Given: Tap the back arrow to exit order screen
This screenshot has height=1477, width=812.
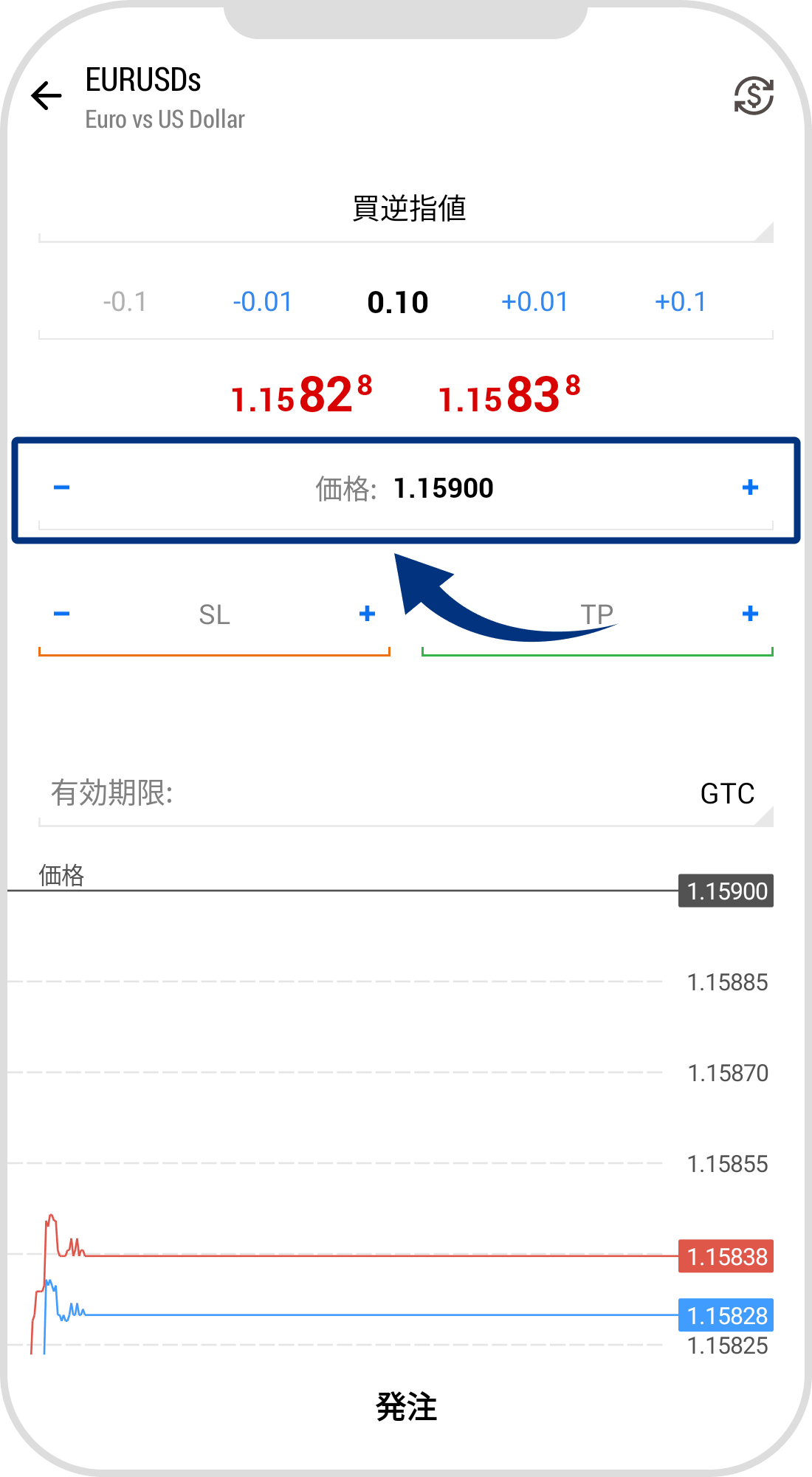Looking at the screenshot, I should [46, 95].
